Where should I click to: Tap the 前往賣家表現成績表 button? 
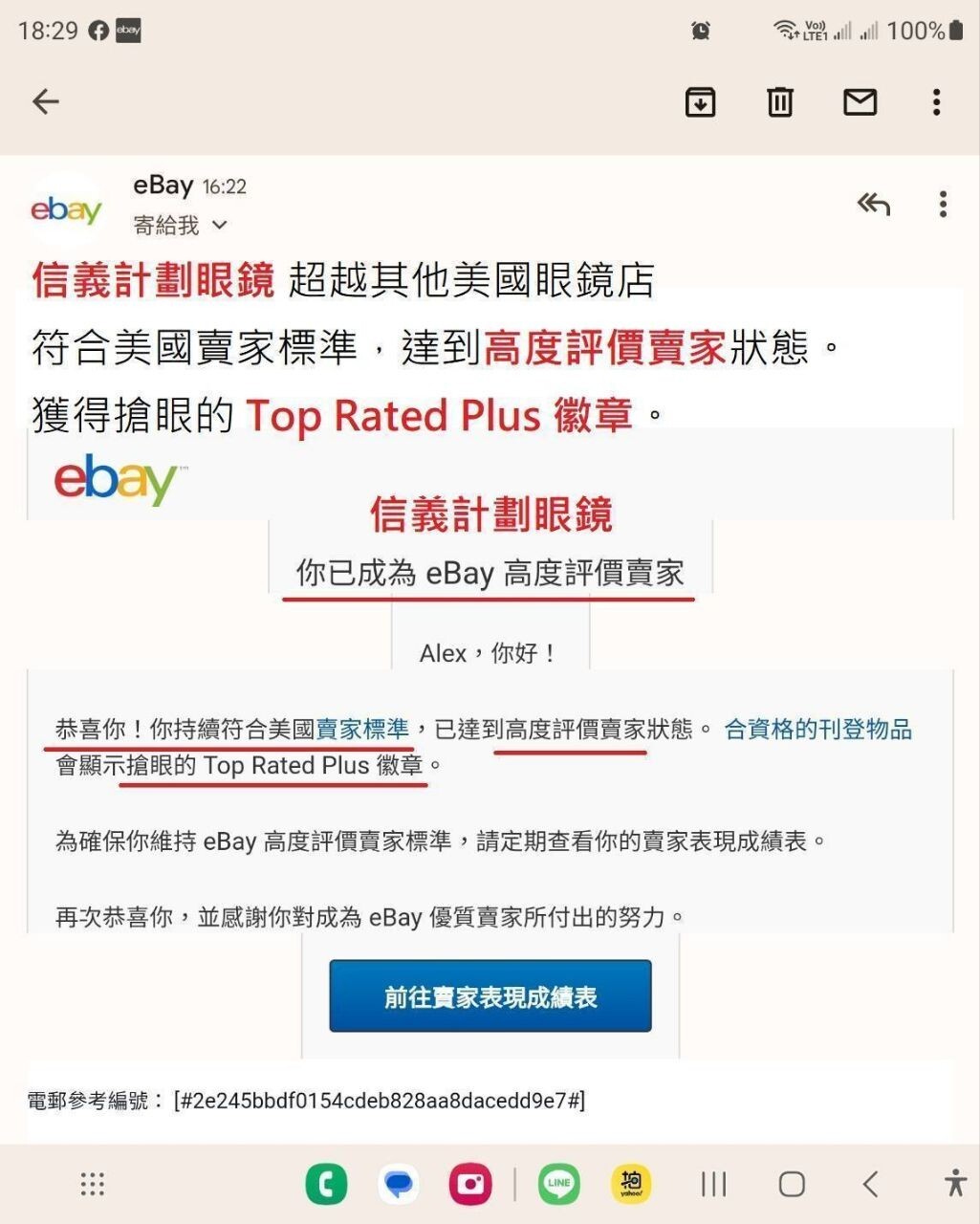click(x=490, y=995)
